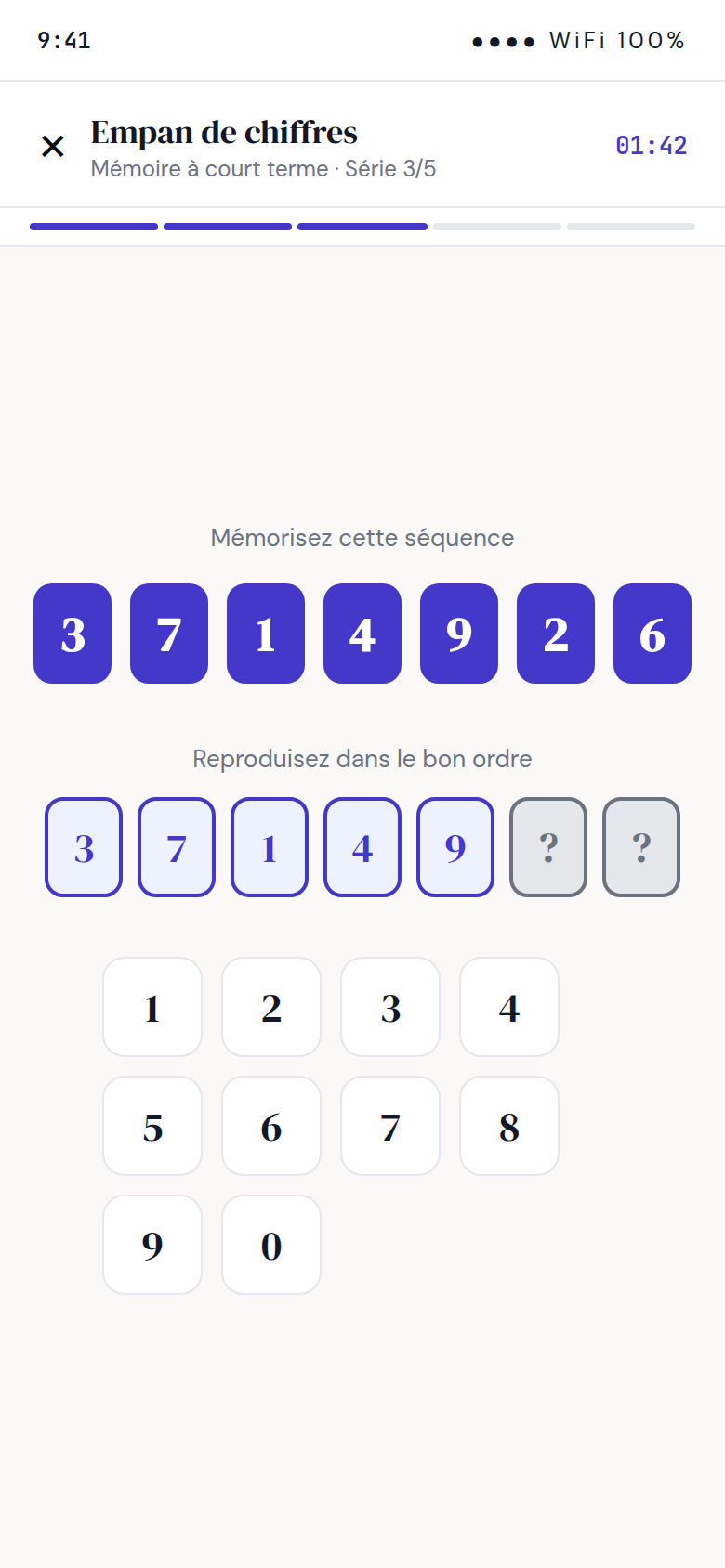Tap keypad digit 6
The height and width of the screenshot is (1568, 725).
(271, 1126)
